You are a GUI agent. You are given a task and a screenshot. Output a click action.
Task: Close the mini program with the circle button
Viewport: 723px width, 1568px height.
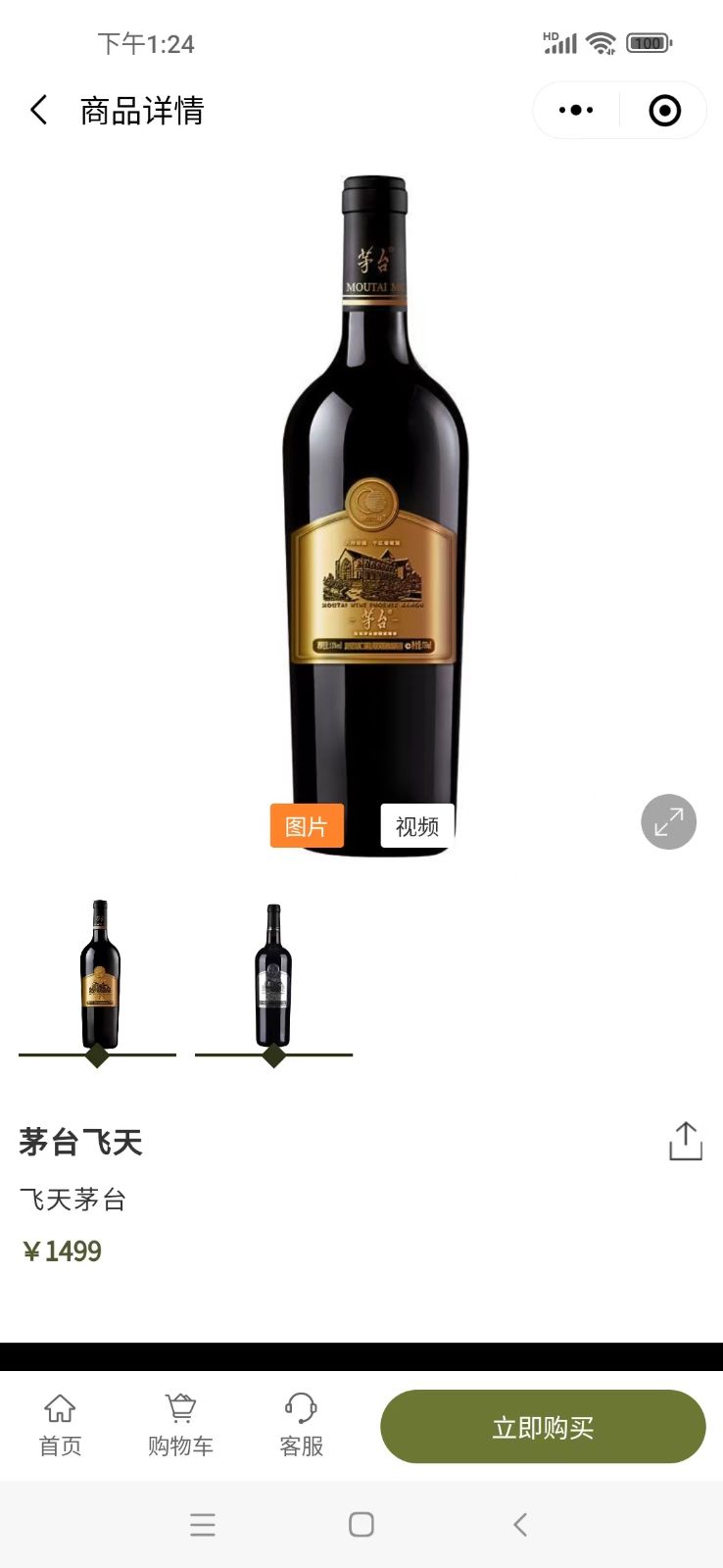(x=665, y=111)
